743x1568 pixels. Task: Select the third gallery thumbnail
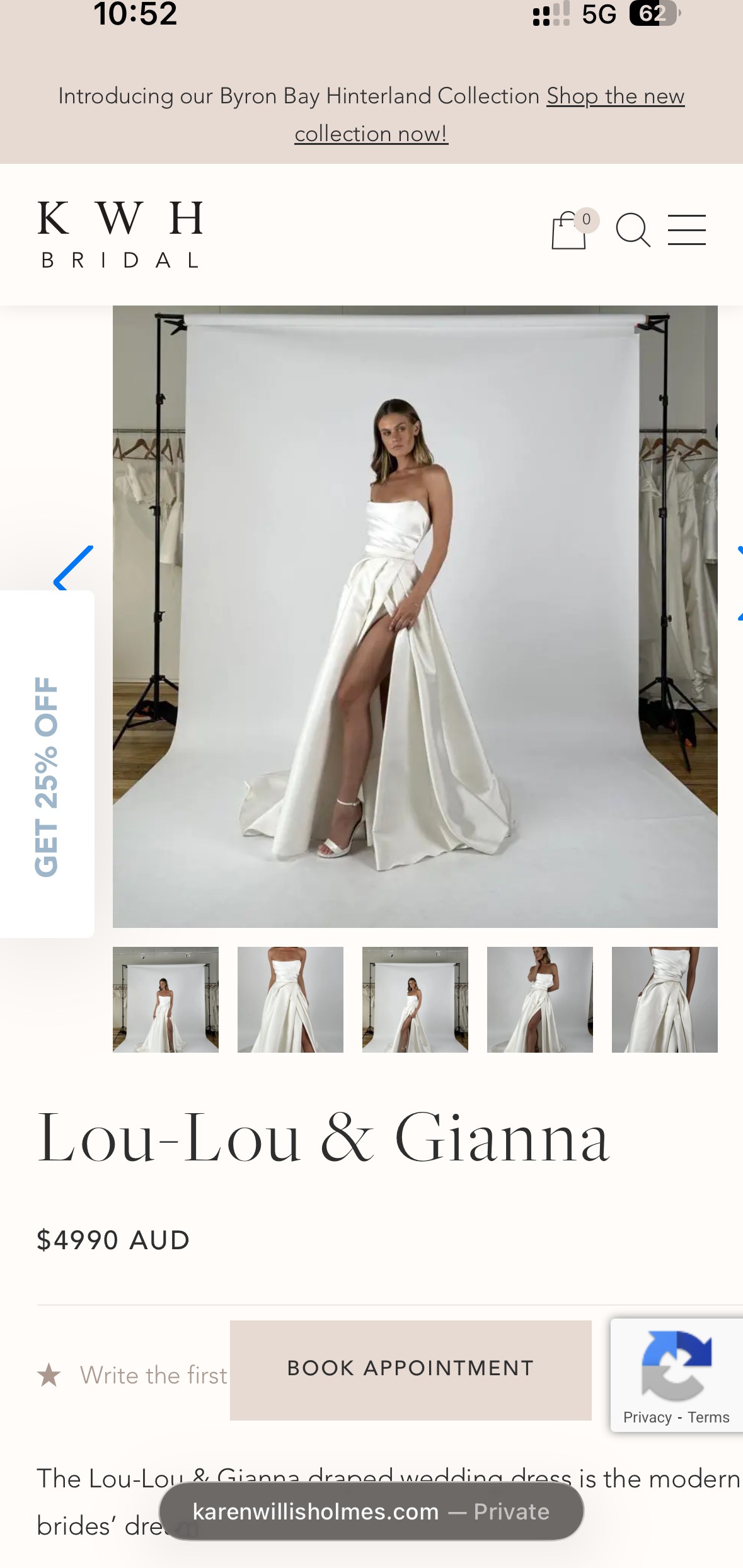coord(415,999)
